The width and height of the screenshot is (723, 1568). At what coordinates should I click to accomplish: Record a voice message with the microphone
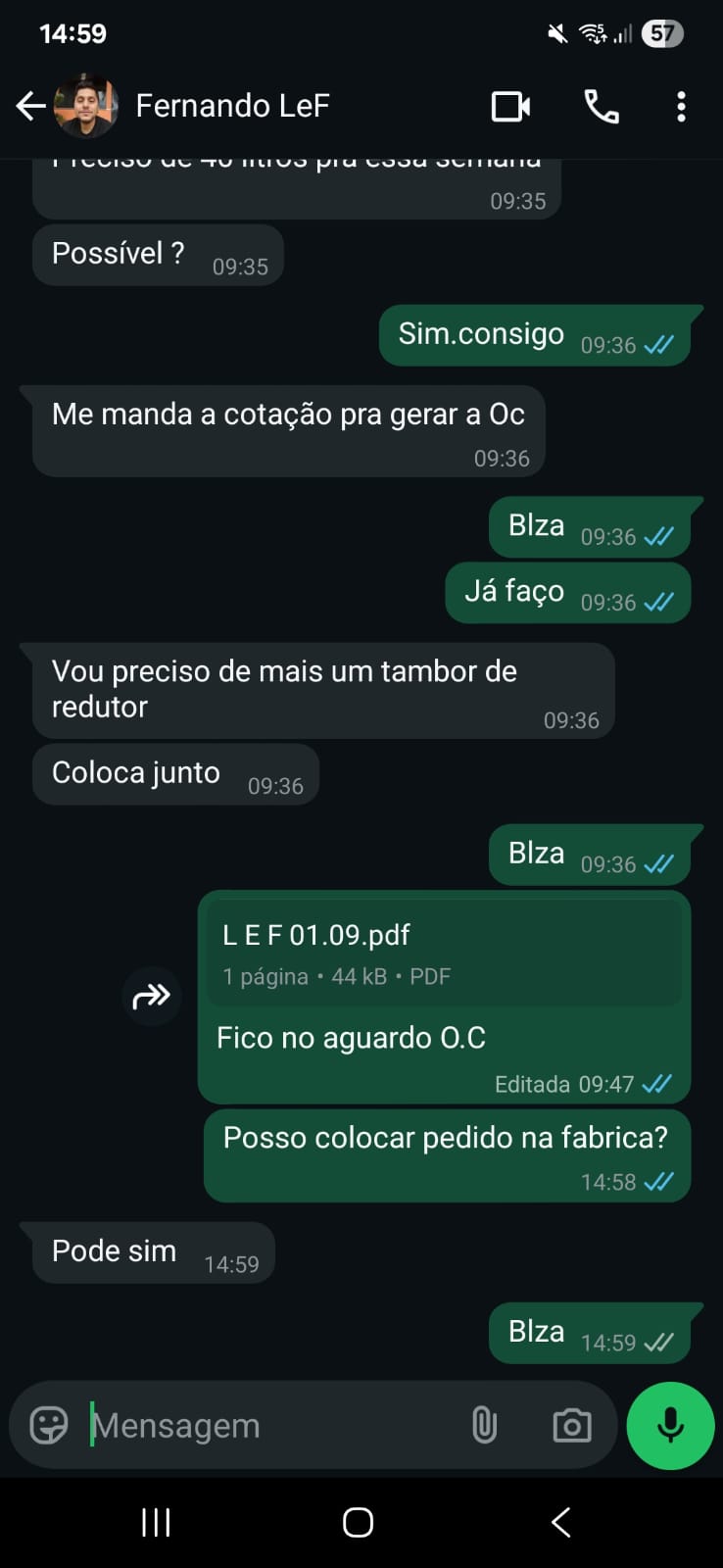670,1425
